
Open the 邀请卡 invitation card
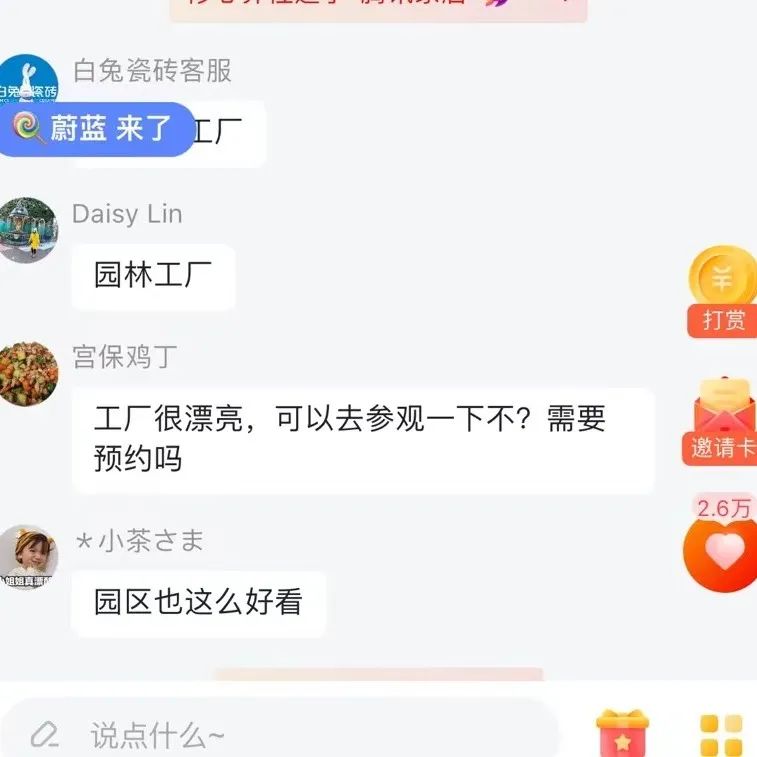(724, 418)
